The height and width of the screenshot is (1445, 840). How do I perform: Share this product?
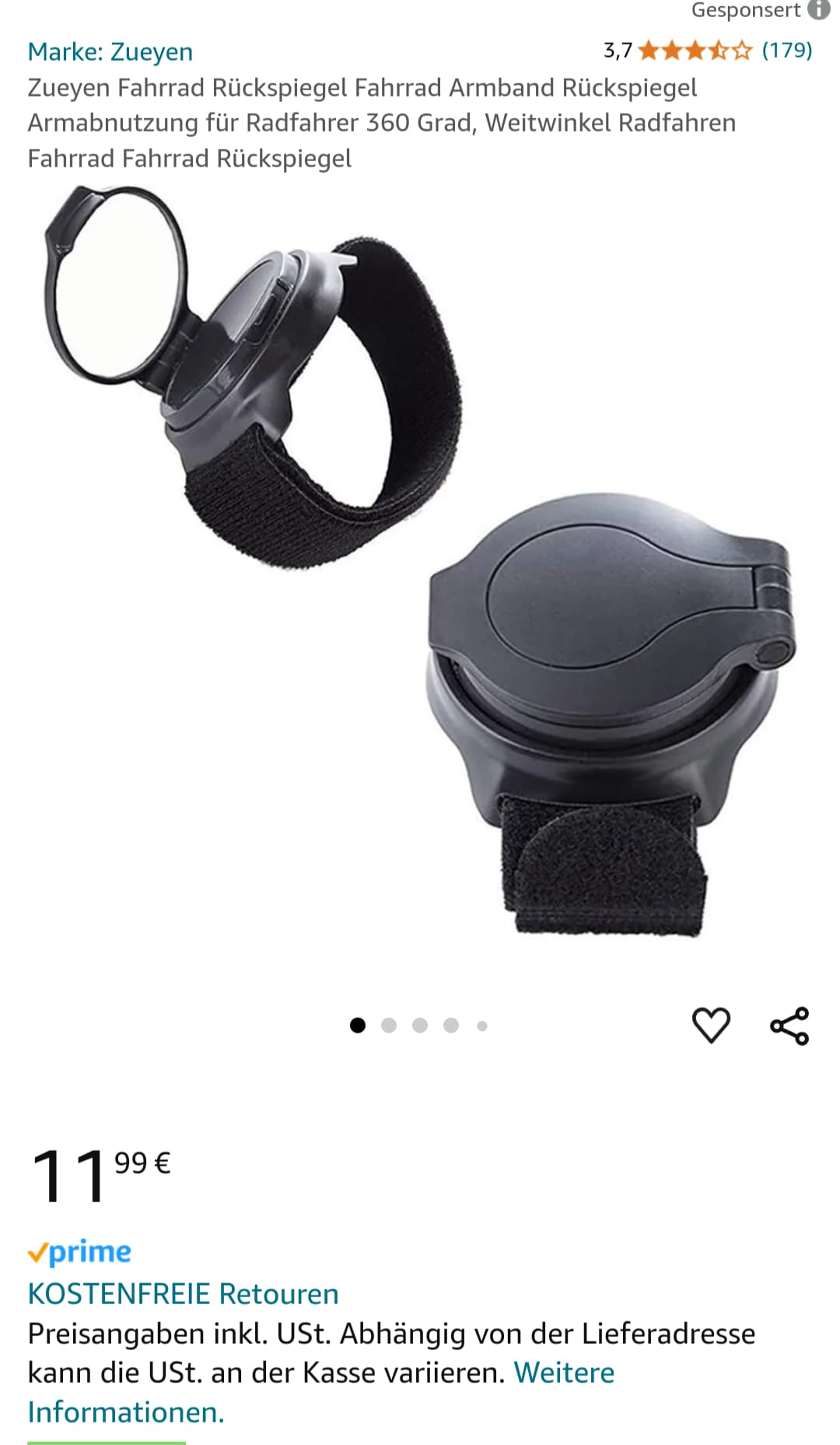coord(789,1025)
